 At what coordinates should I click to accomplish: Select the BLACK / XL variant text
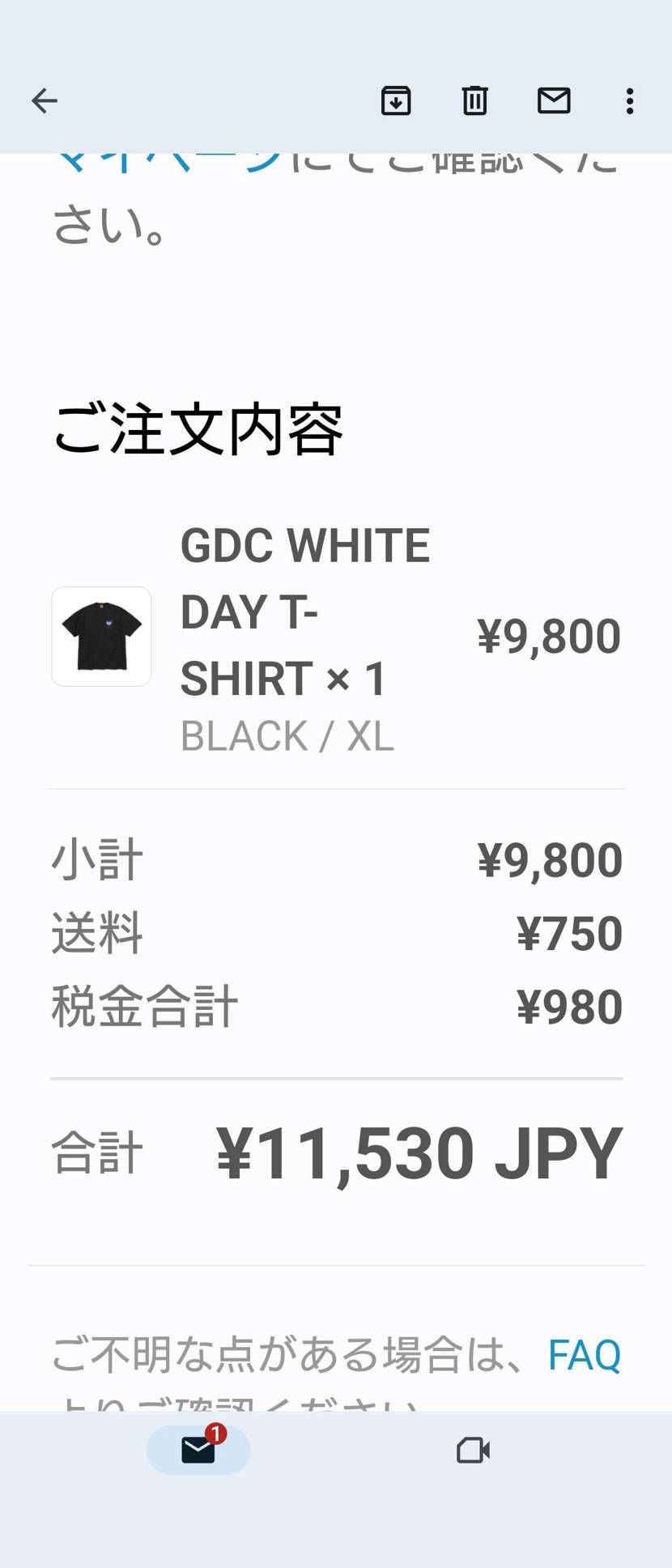[x=287, y=735]
